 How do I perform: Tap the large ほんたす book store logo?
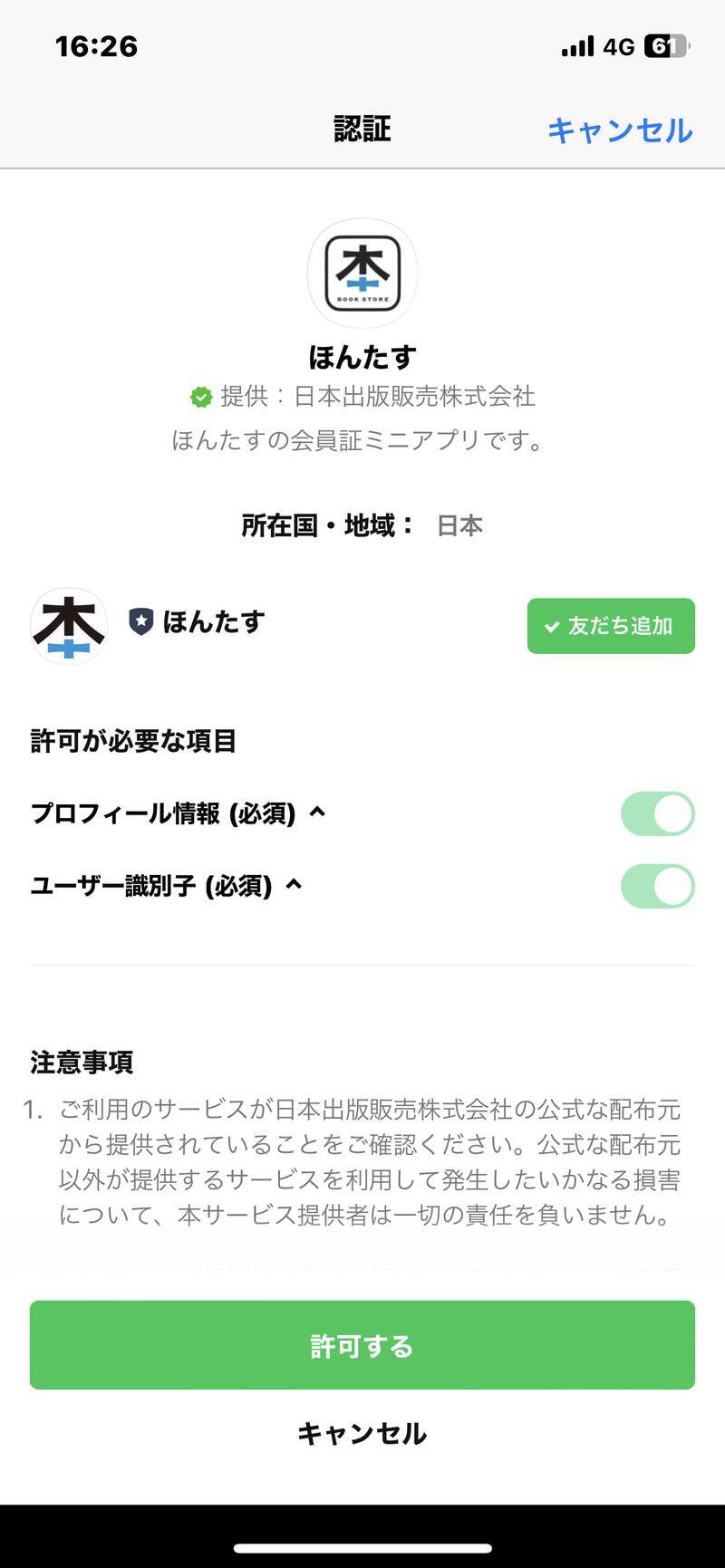tap(362, 273)
